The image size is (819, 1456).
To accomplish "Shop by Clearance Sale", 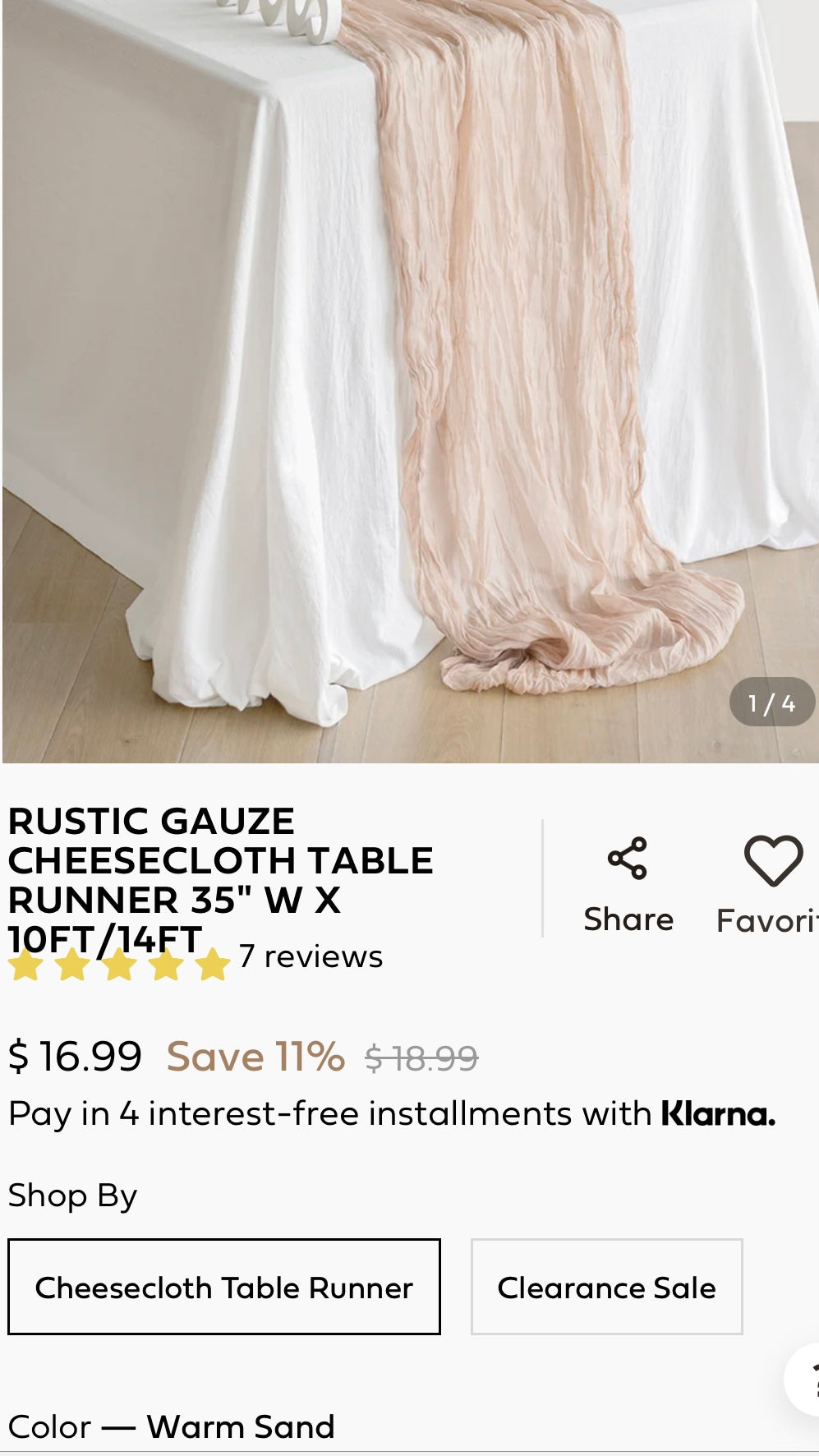I will (606, 1287).
